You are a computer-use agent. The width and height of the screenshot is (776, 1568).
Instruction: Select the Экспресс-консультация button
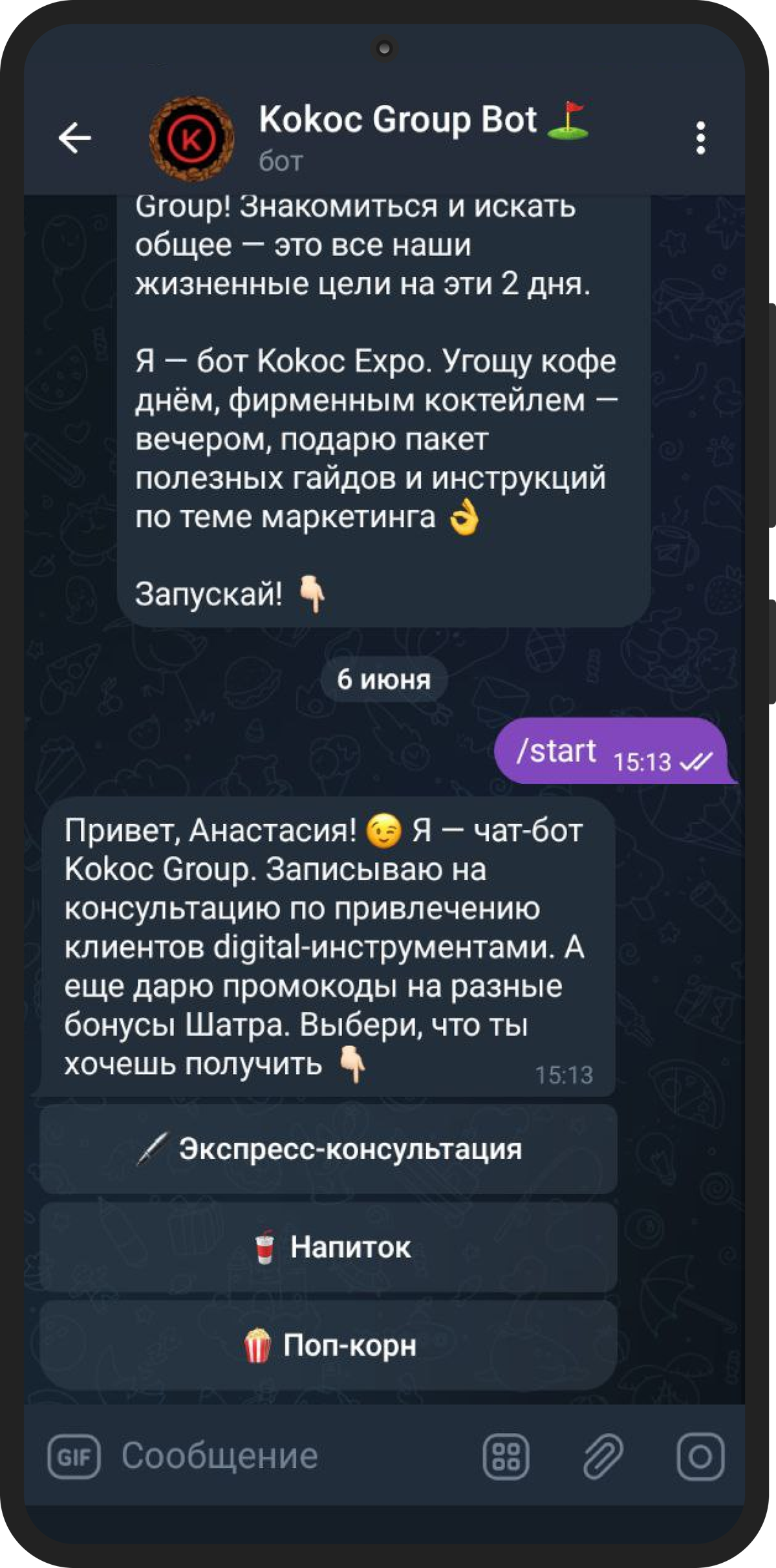coord(329,1149)
